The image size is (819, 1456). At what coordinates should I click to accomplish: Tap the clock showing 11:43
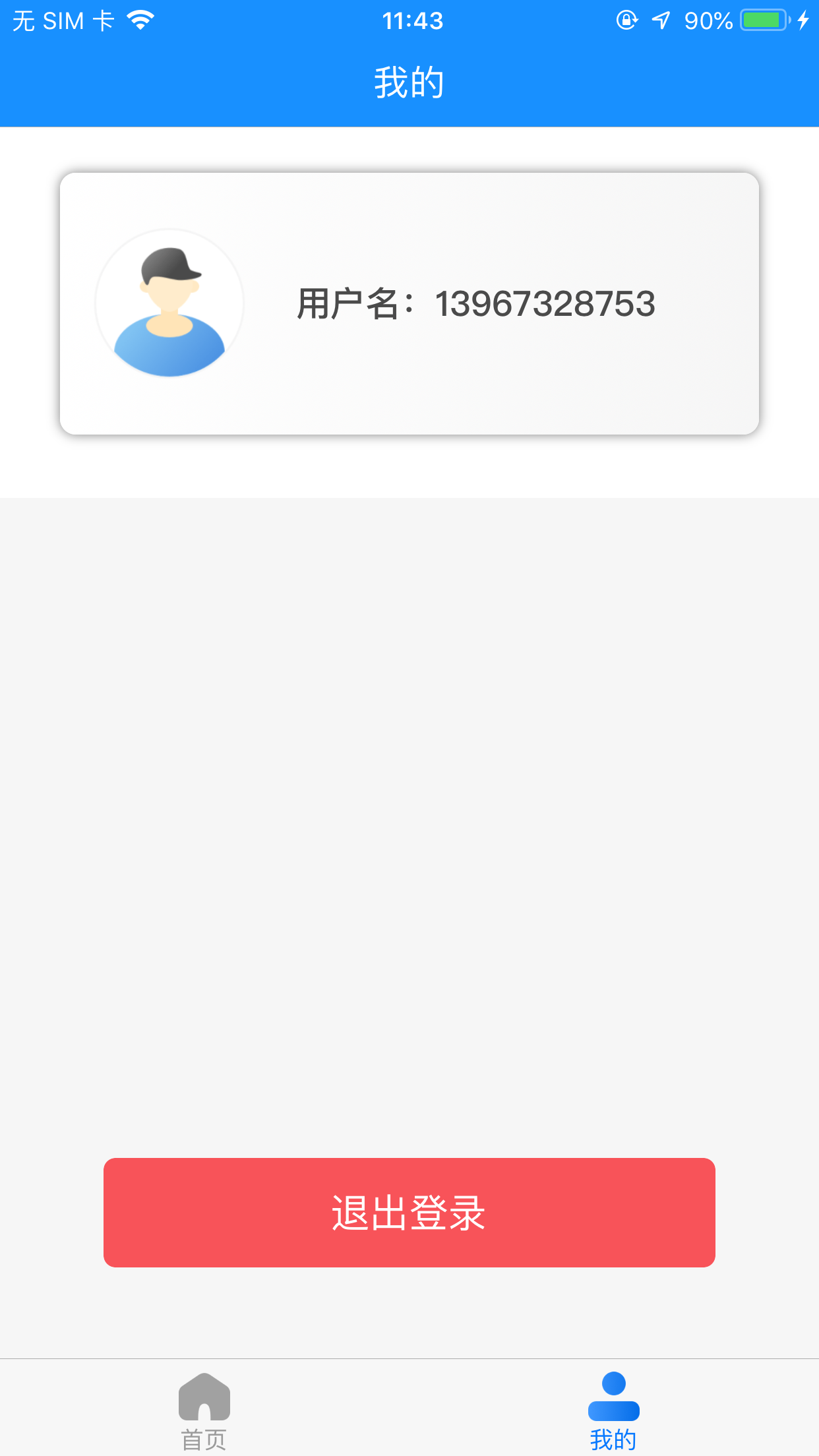pyautogui.click(x=413, y=20)
